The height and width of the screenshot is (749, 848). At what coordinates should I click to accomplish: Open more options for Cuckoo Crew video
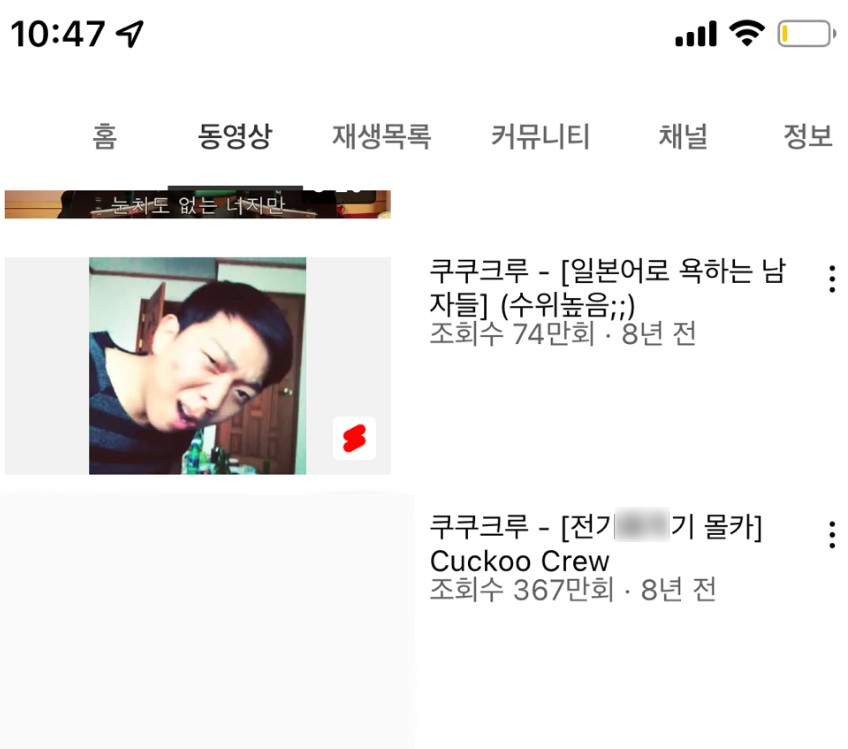point(831,535)
